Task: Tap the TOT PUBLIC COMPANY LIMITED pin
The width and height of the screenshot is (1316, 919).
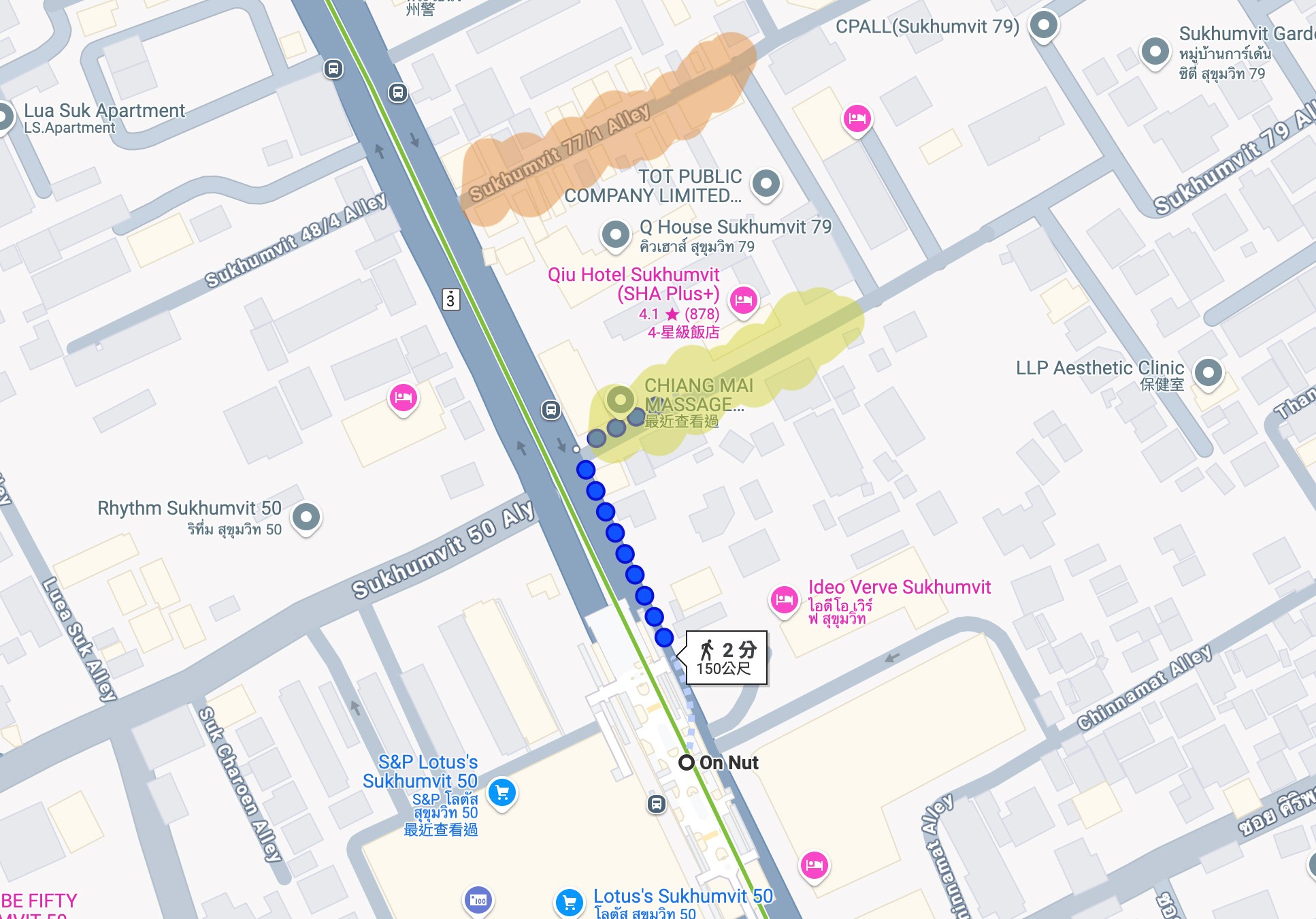Action: tap(766, 183)
